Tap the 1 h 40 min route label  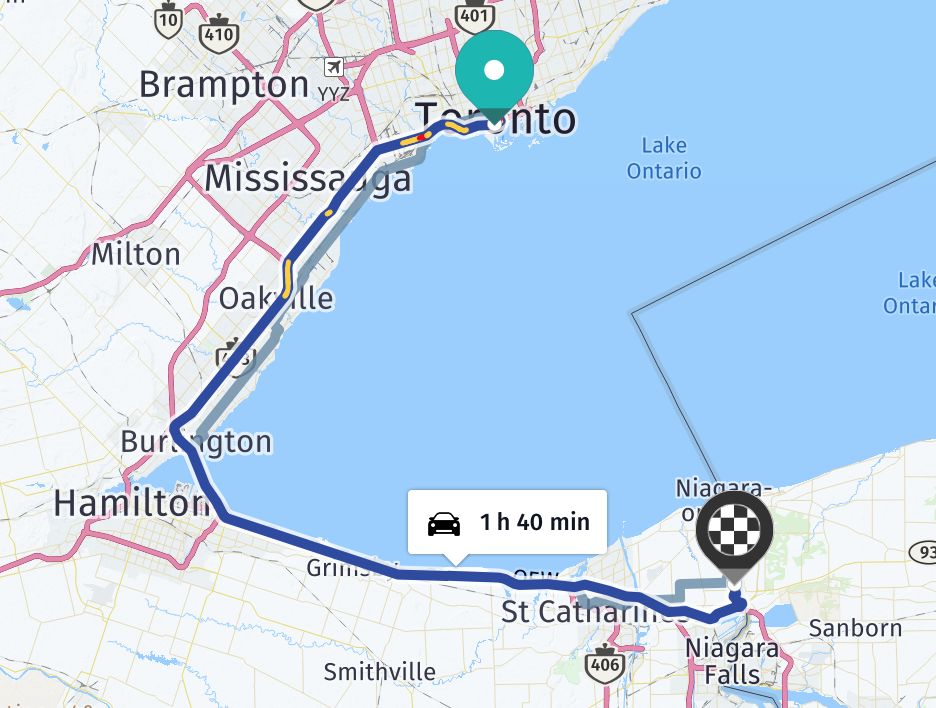point(507,522)
